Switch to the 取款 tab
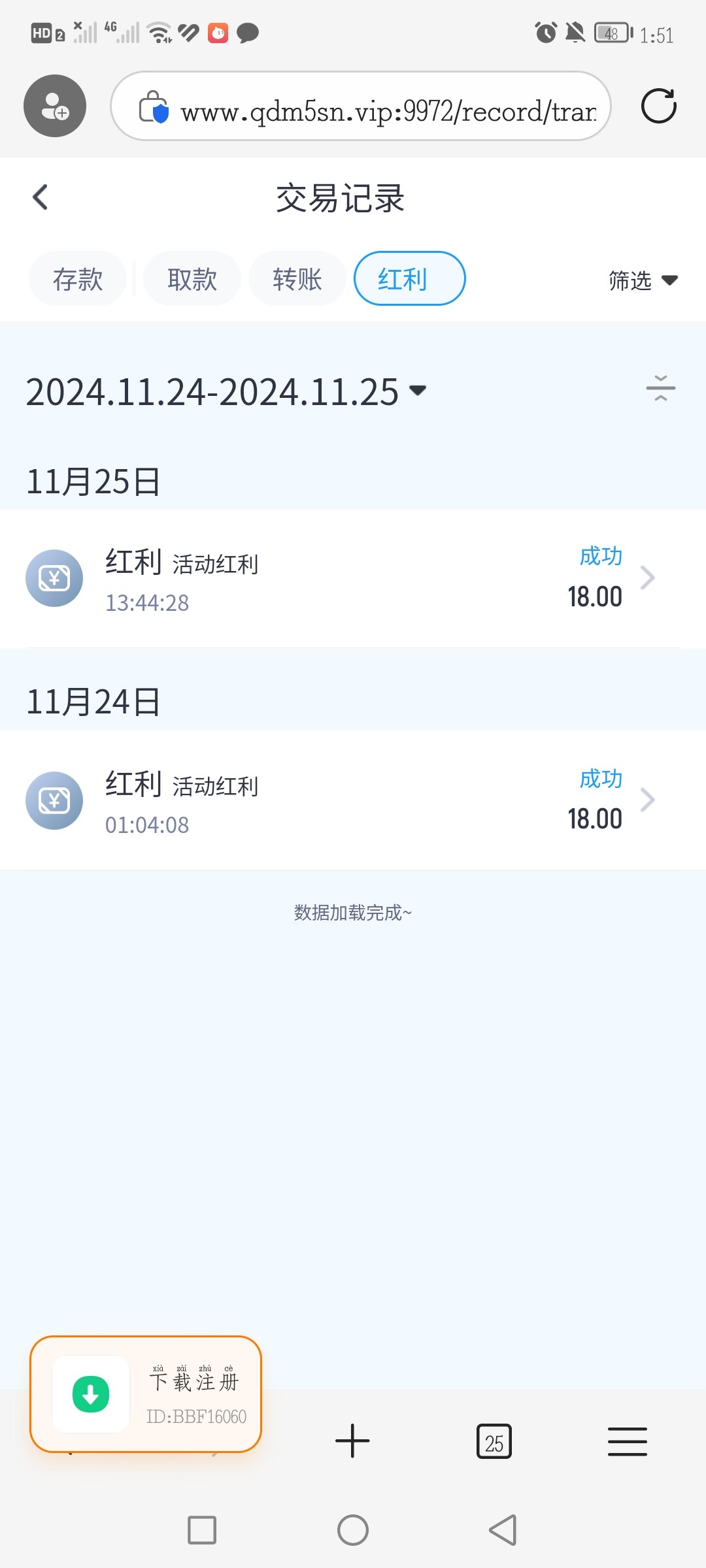Viewport: 706px width, 1568px height. pyautogui.click(x=192, y=279)
